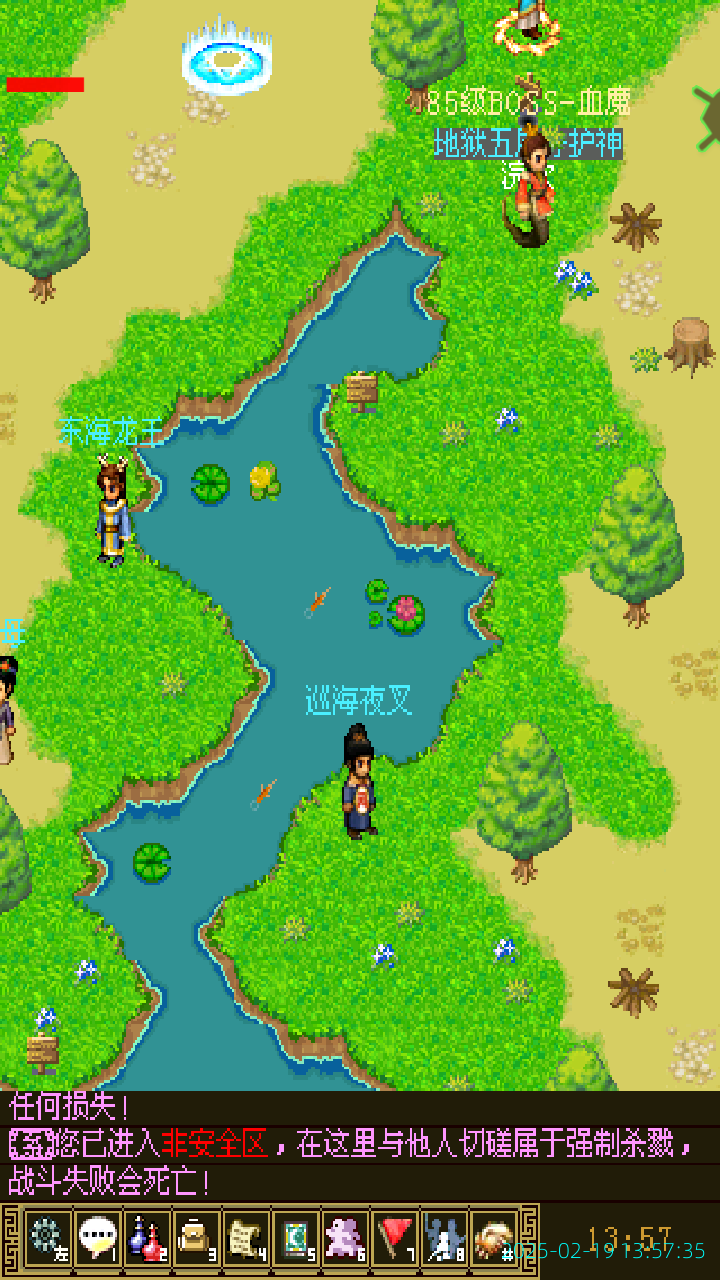
Task: Open the two-figures team shortcut
Action: pyautogui.click(x=445, y=1238)
